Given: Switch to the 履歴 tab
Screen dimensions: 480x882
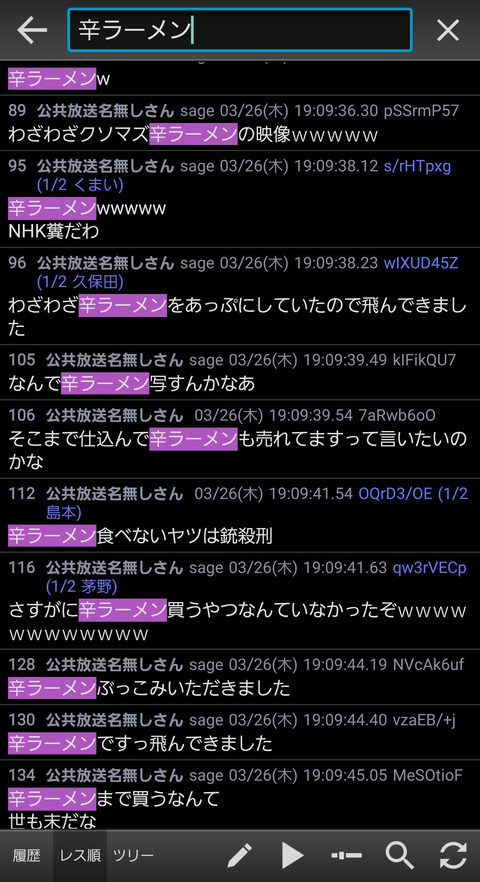Looking at the screenshot, I should pyautogui.click(x=26, y=856).
